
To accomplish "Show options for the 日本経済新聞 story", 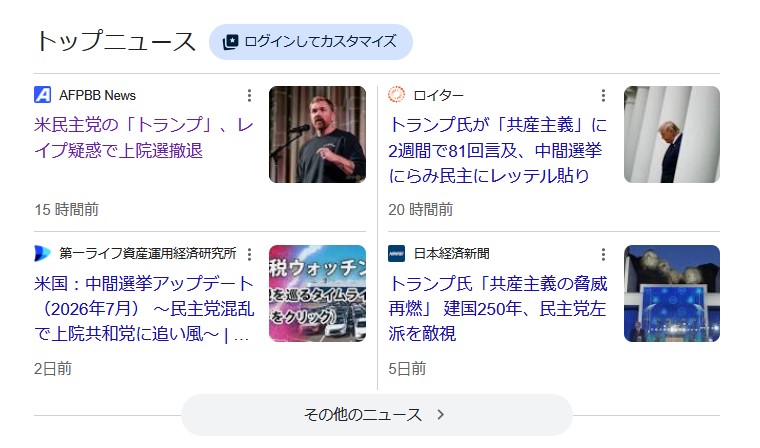I will (x=603, y=254).
